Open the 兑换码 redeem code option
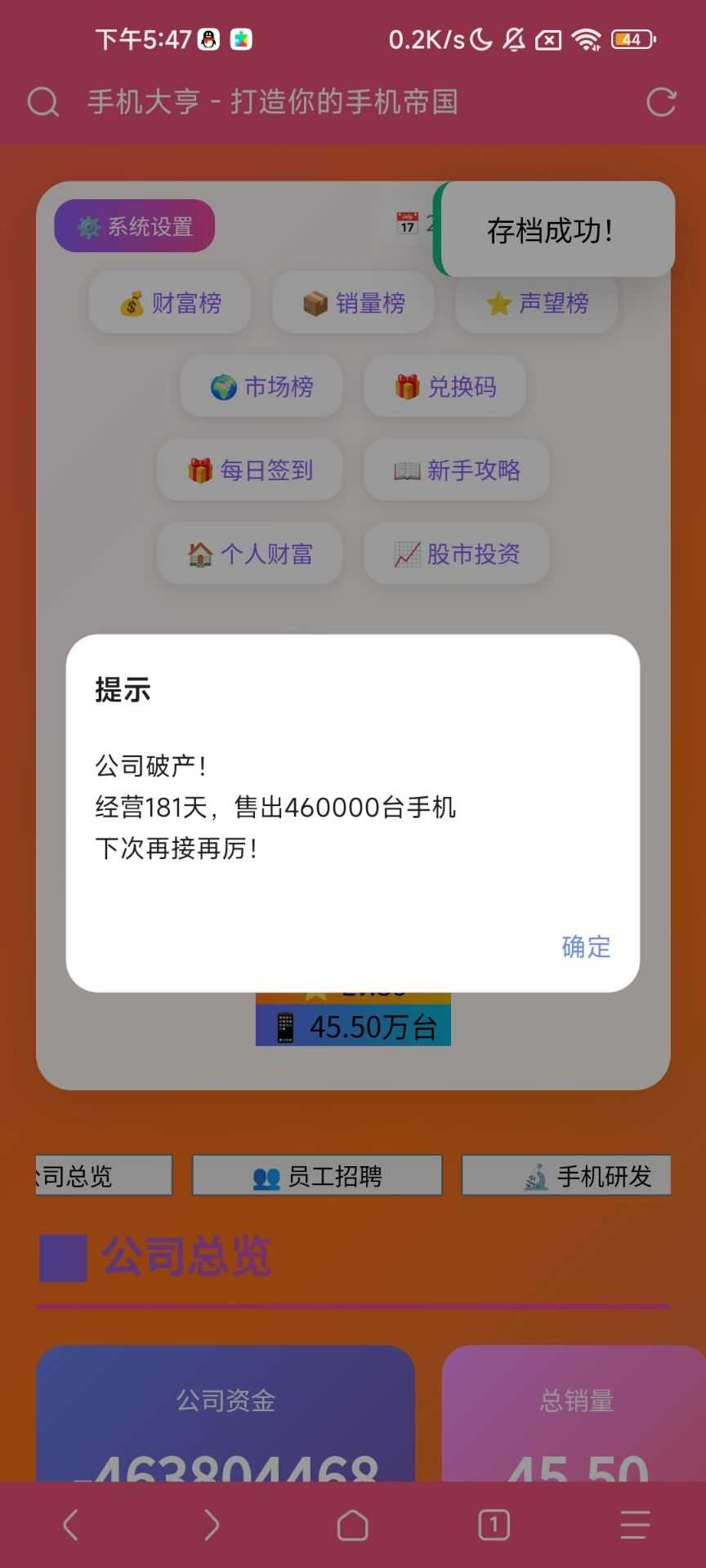This screenshot has width=706, height=1568. (445, 386)
